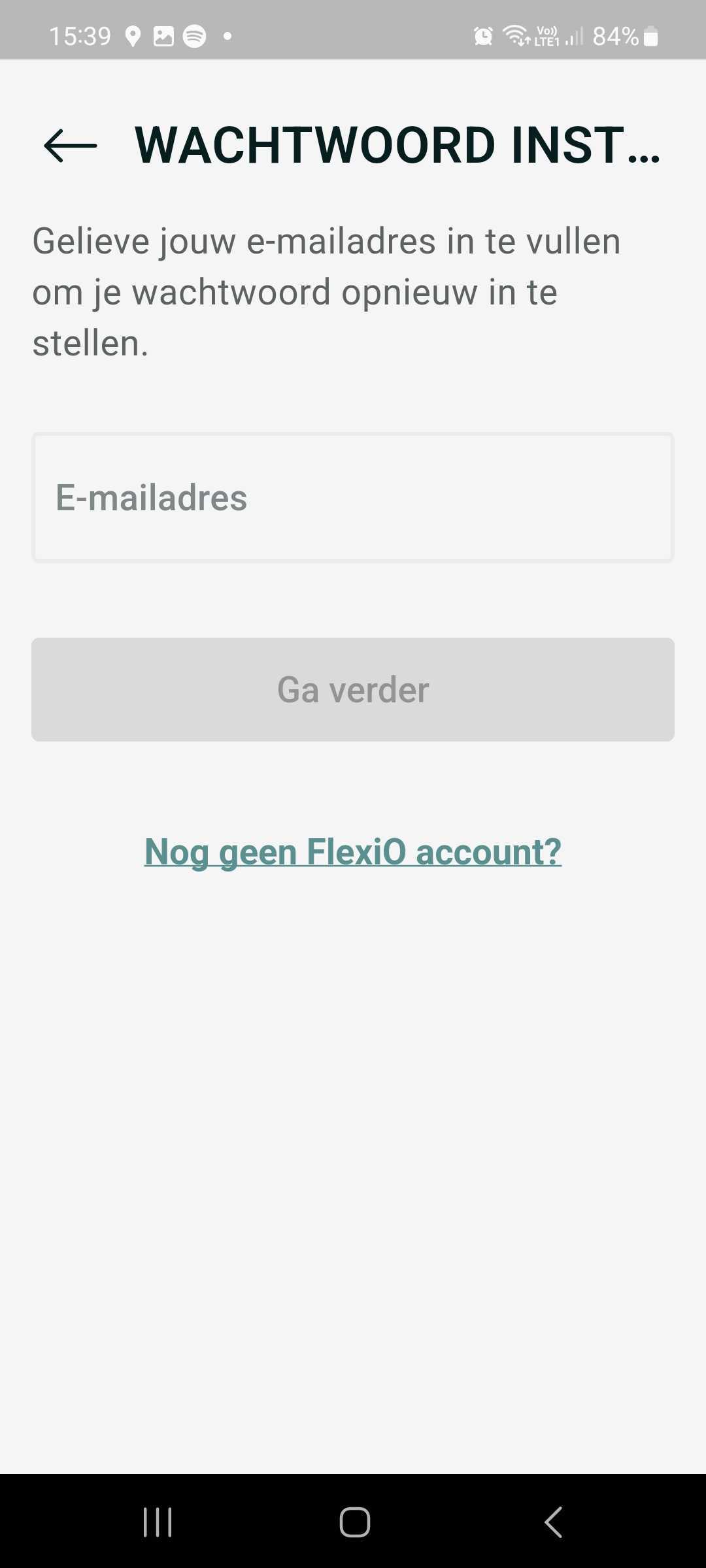Tap the E-mailadres input field
Viewport: 706px width, 1568px height.
coord(353,497)
